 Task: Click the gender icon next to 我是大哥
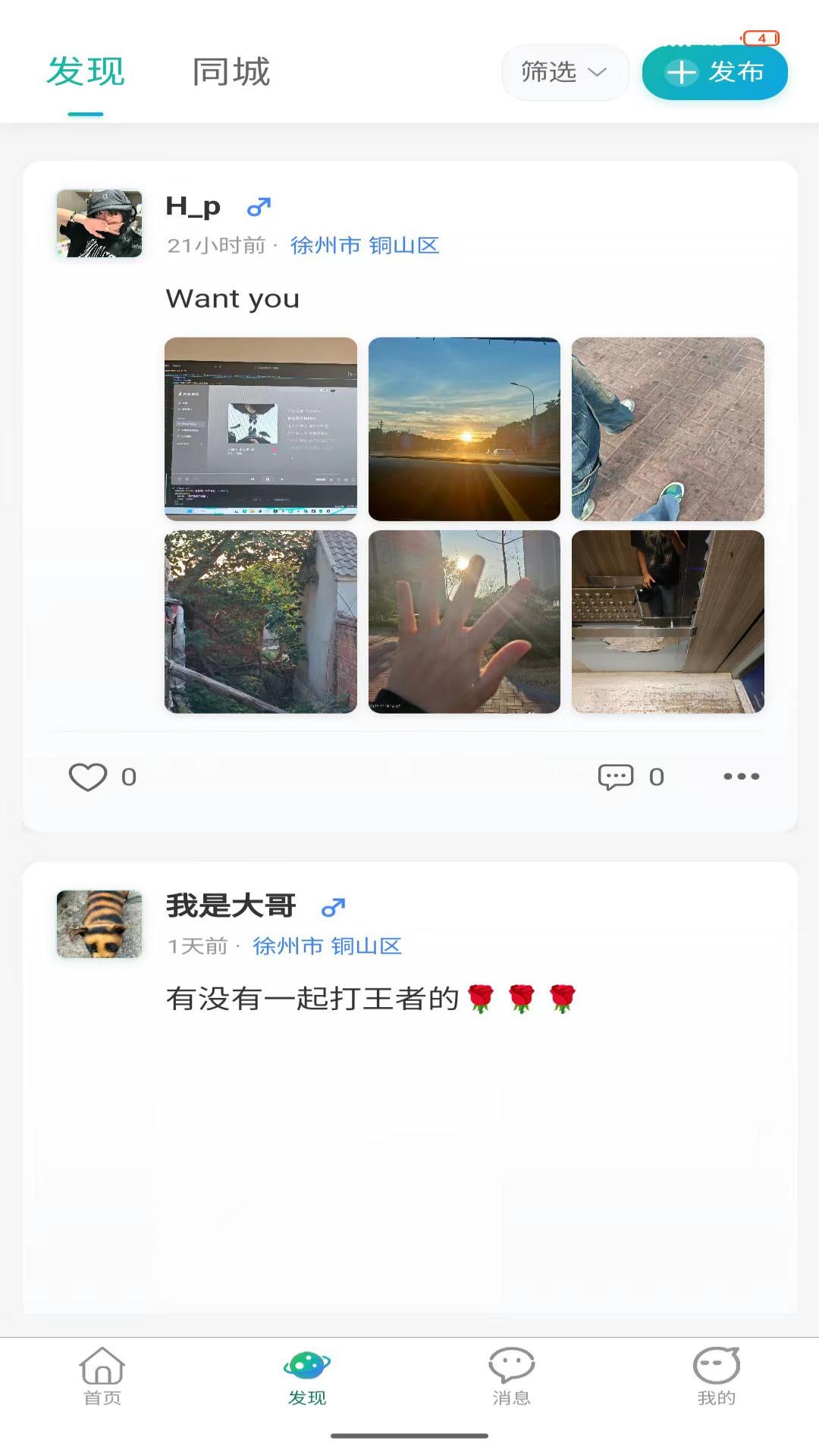[x=334, y=907]
